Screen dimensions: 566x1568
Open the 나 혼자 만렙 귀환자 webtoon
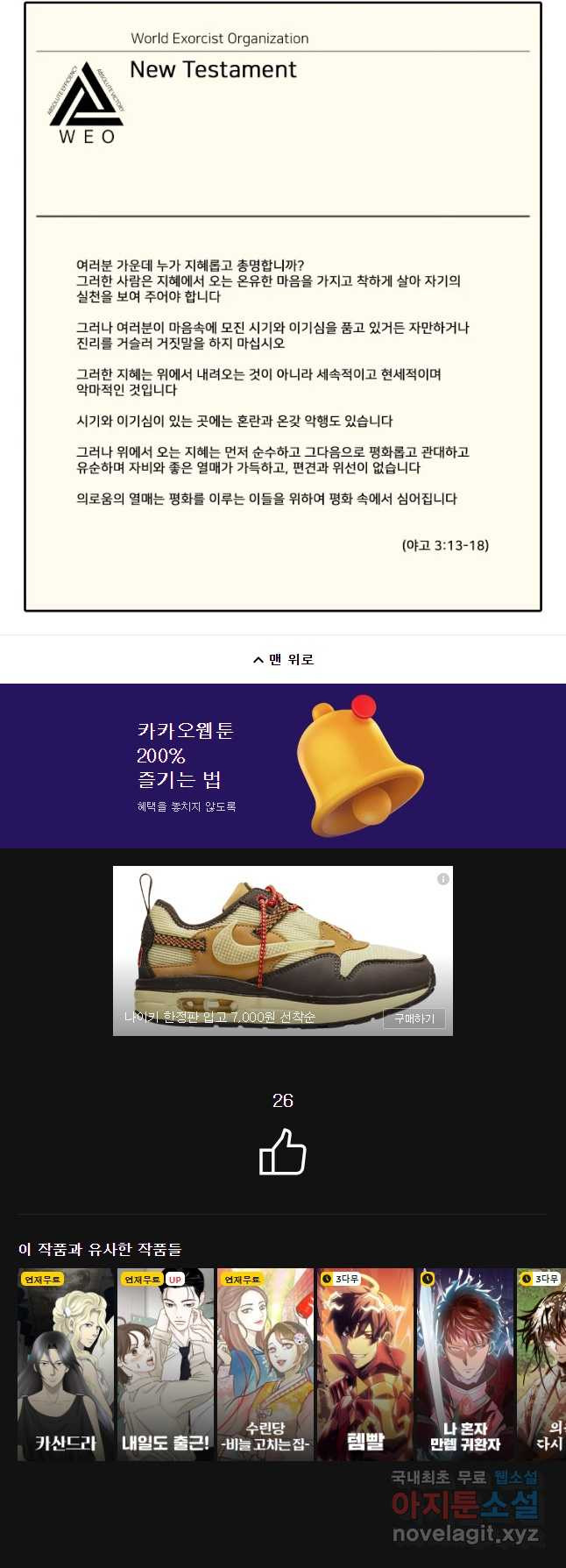tap(465, 1364)
